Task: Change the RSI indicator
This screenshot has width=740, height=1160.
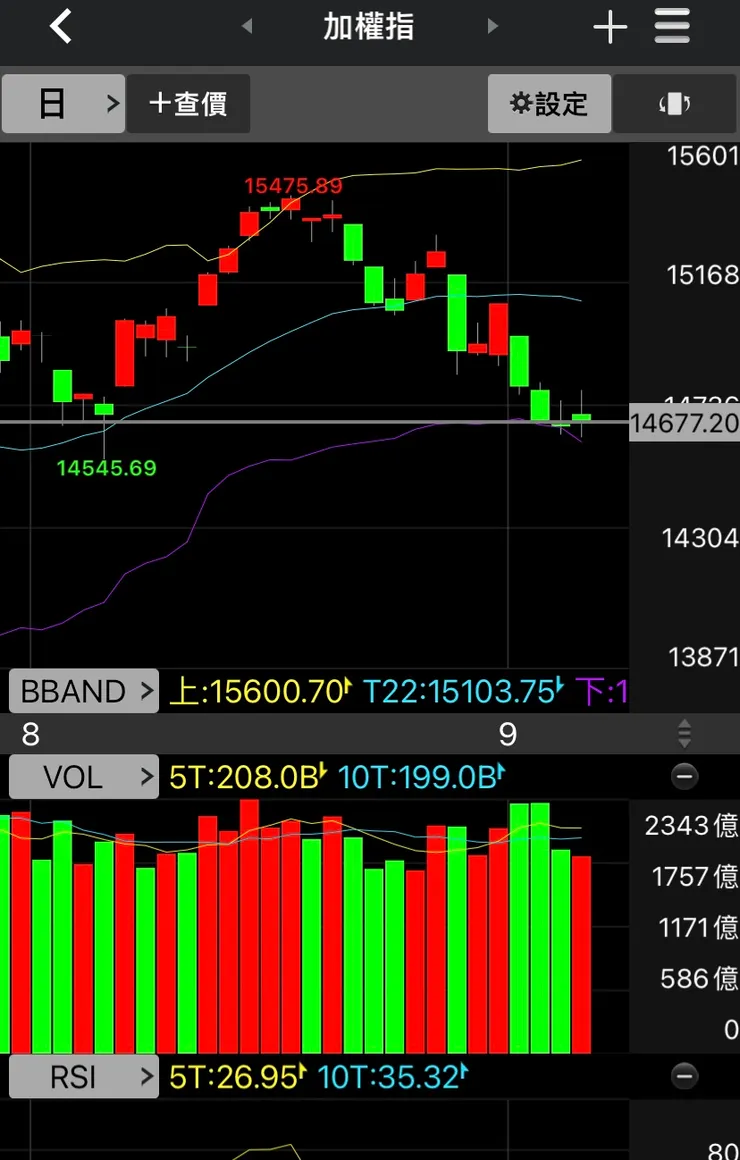Action: point(84,1077)
